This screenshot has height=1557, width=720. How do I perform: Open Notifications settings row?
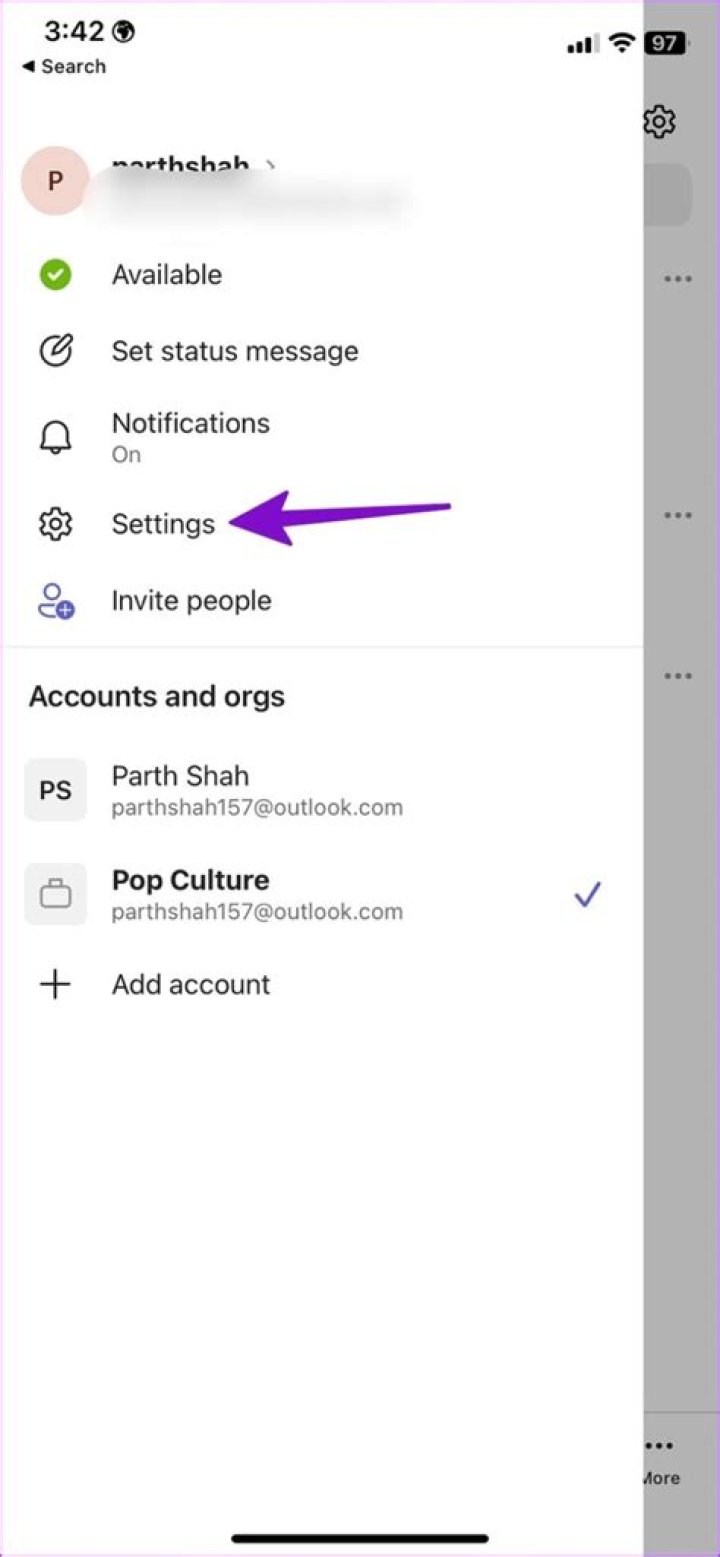click(x=190, y=436)
